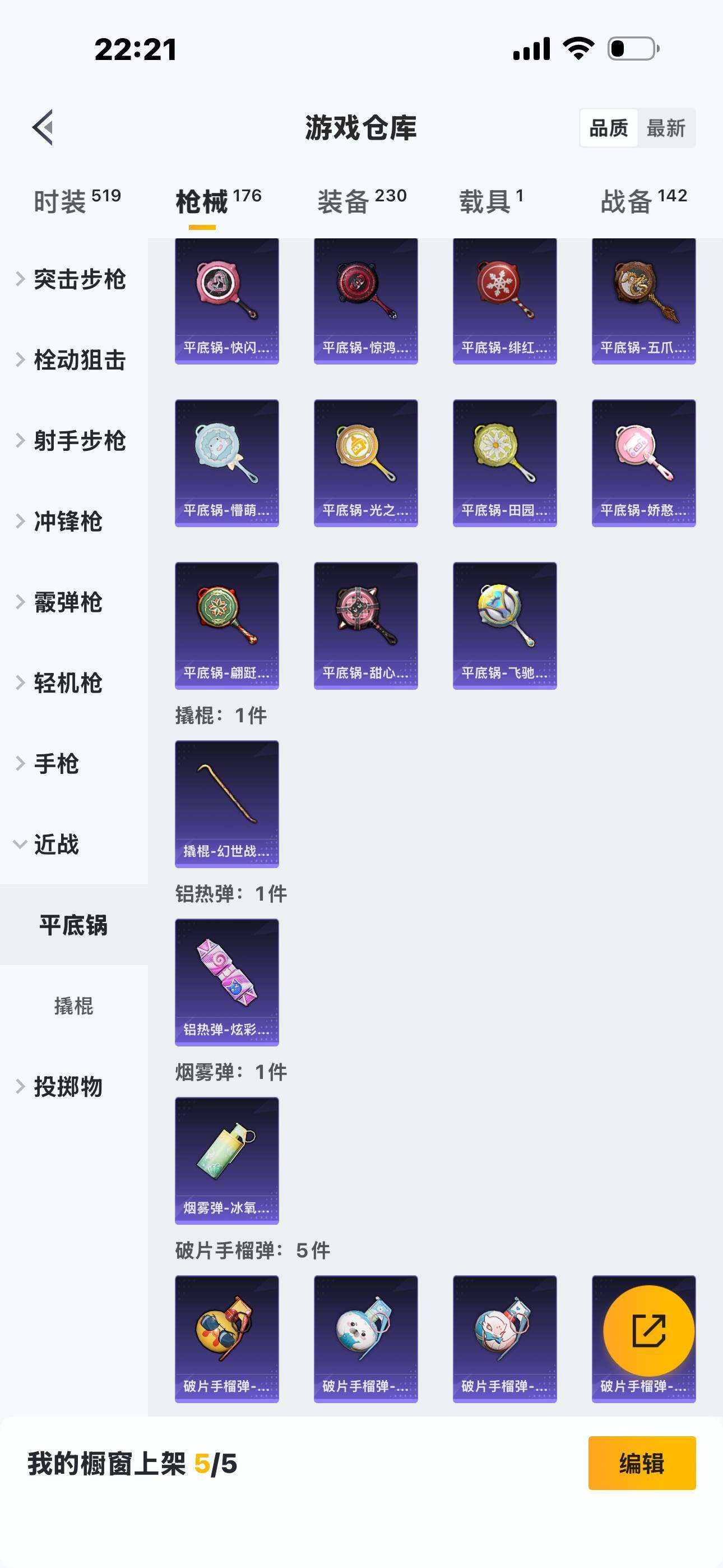Image resolution: width=723 pixels, height=1568 pixels.
Task: Tap the orange share floating button
Action: pos(648,1331)
